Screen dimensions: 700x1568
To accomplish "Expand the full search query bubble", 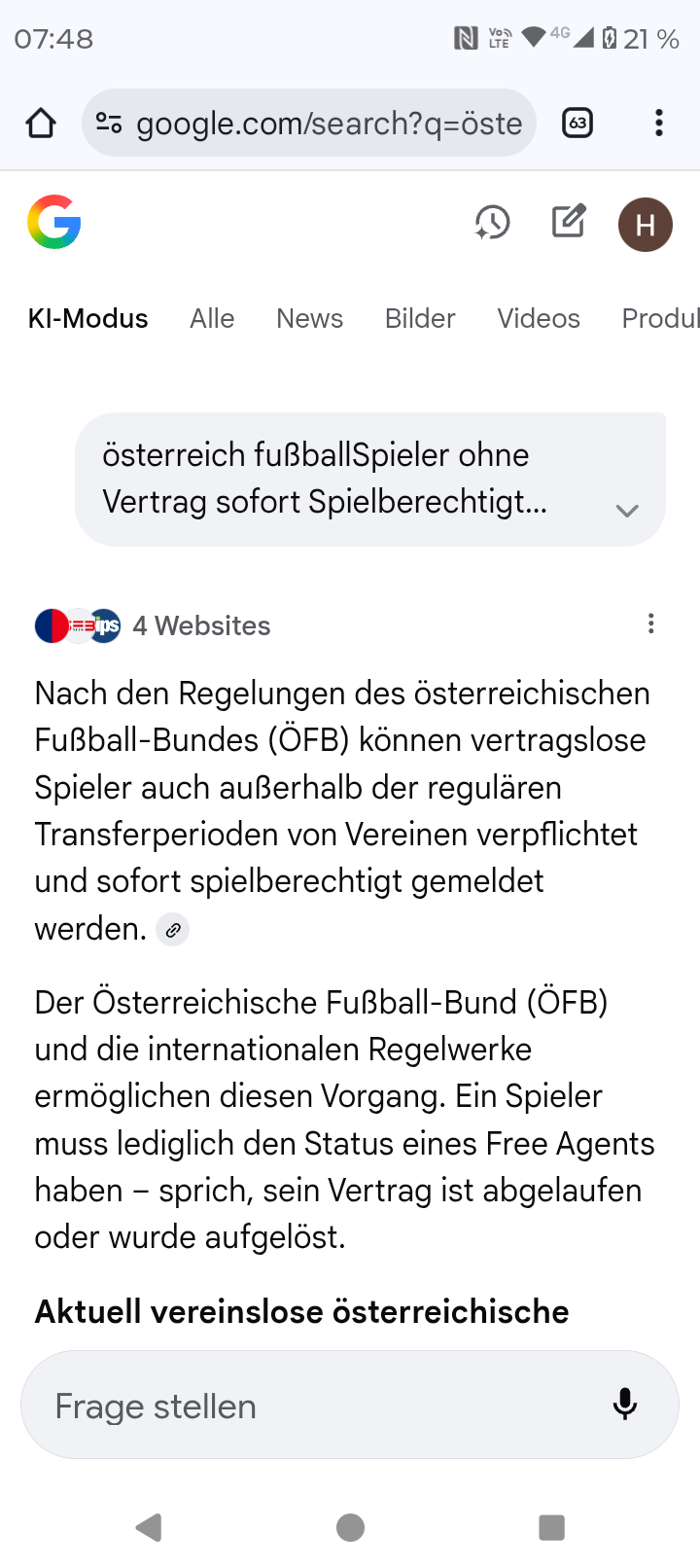I will (627, 510).
